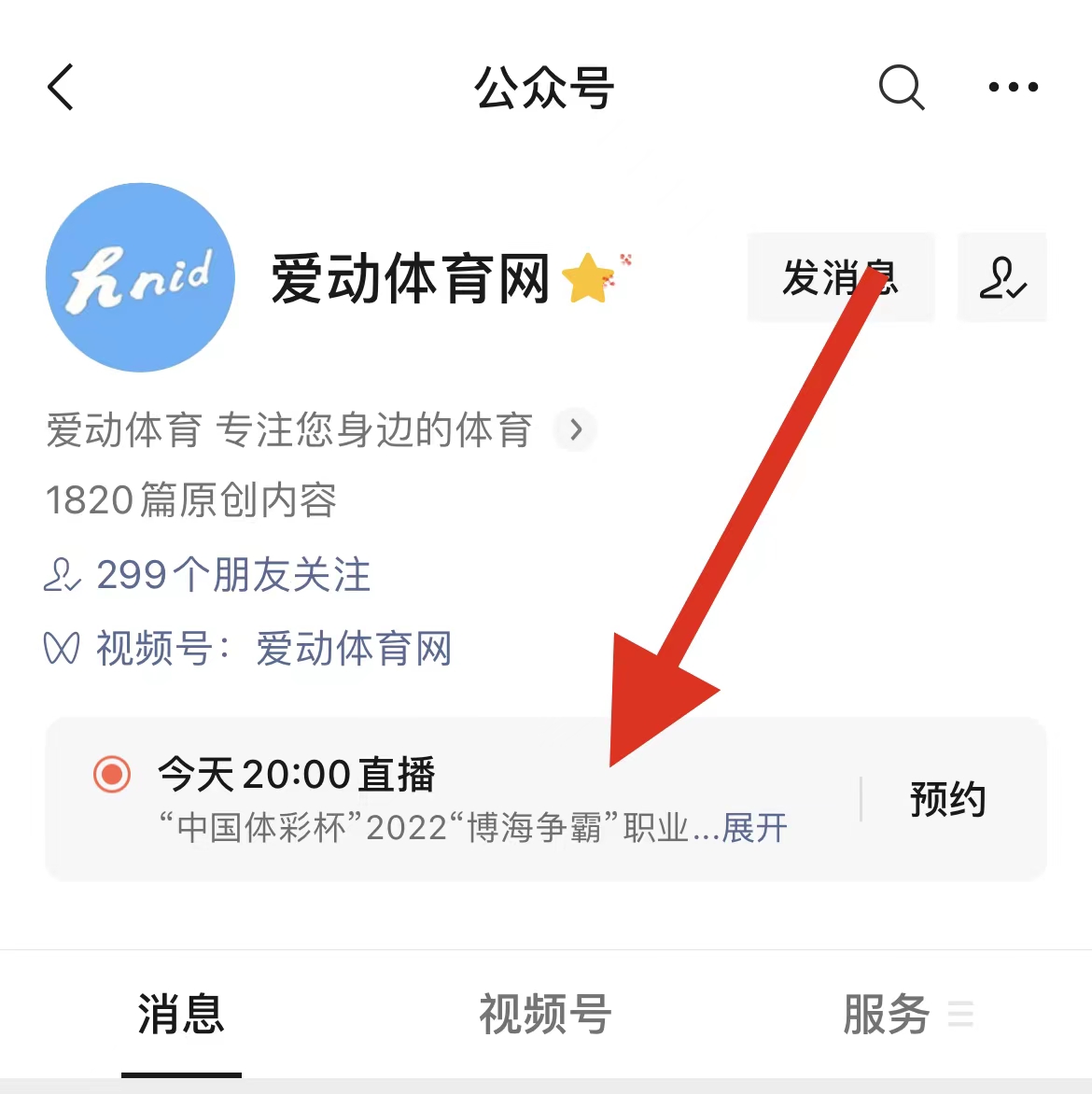Open the account description chevron
1092x1094 pixels.
click(576, 430)
